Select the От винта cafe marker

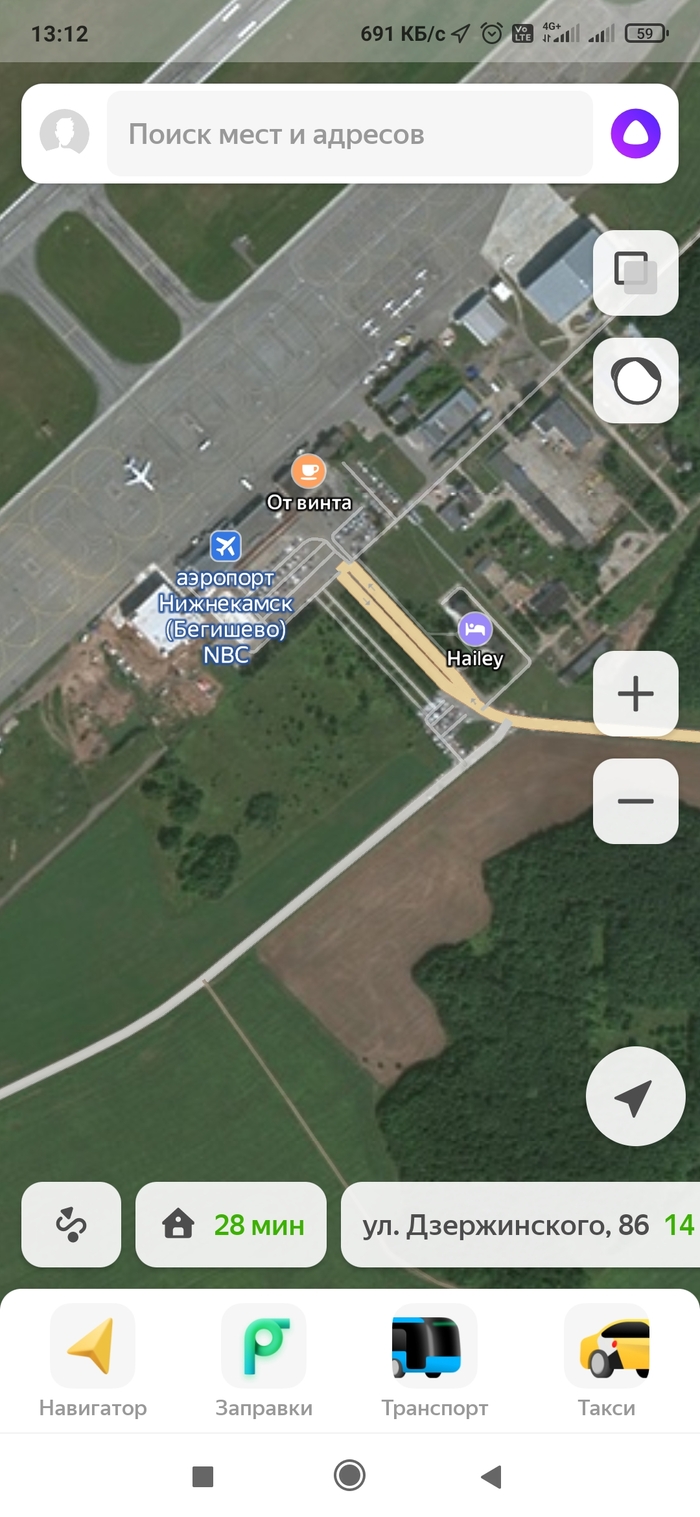coord(308,471)
